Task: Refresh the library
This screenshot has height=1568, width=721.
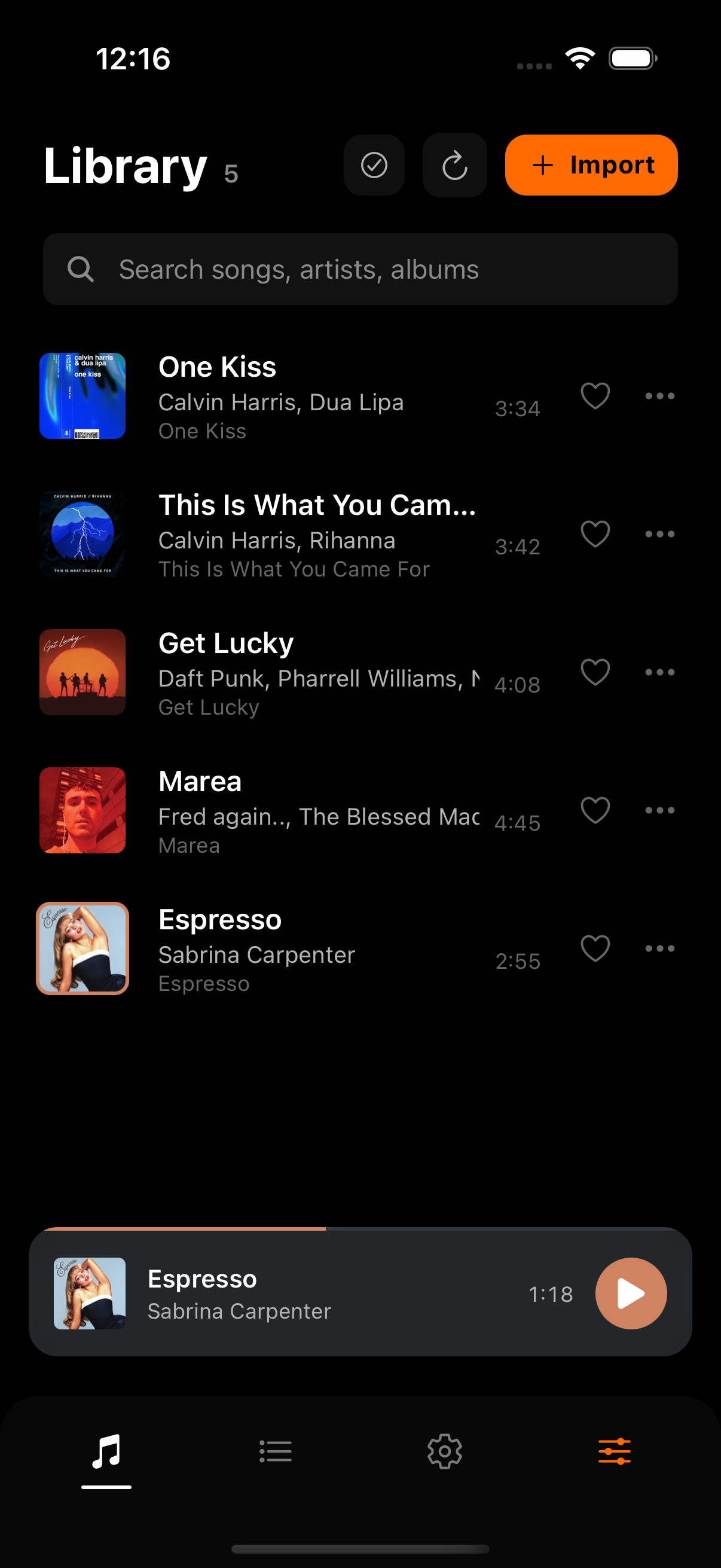Action: [454, 166]
